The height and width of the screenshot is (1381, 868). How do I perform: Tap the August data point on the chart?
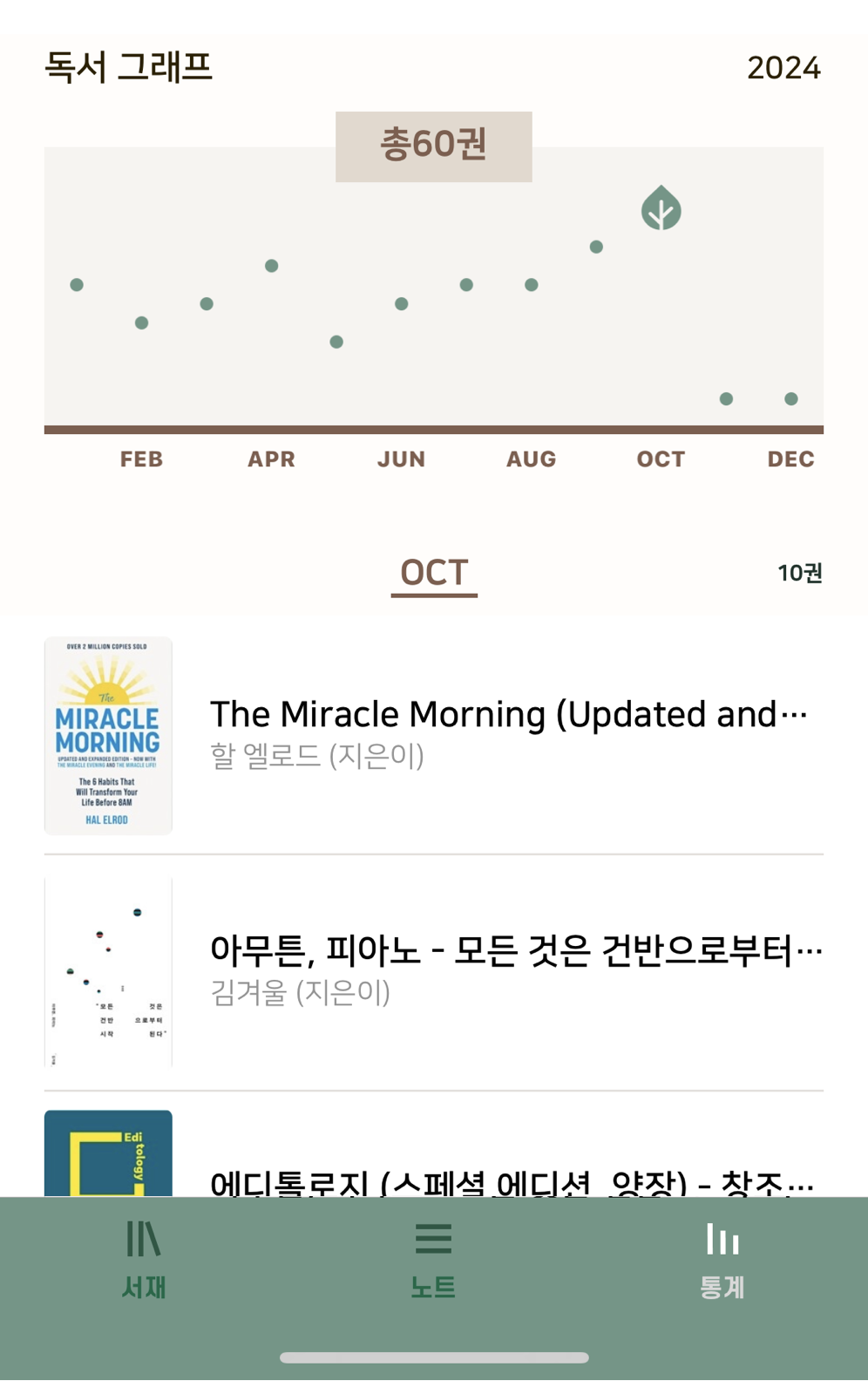point(531,284)
